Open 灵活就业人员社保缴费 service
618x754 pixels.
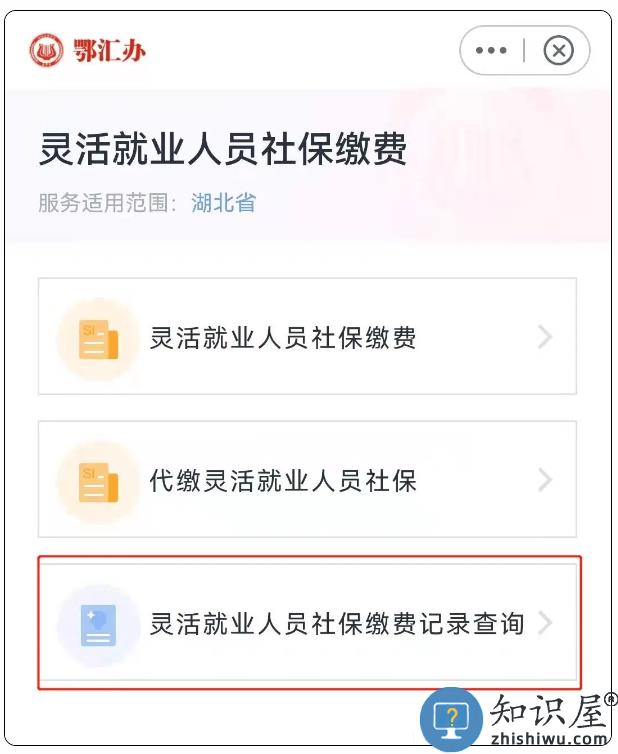(x=307, y=337)
